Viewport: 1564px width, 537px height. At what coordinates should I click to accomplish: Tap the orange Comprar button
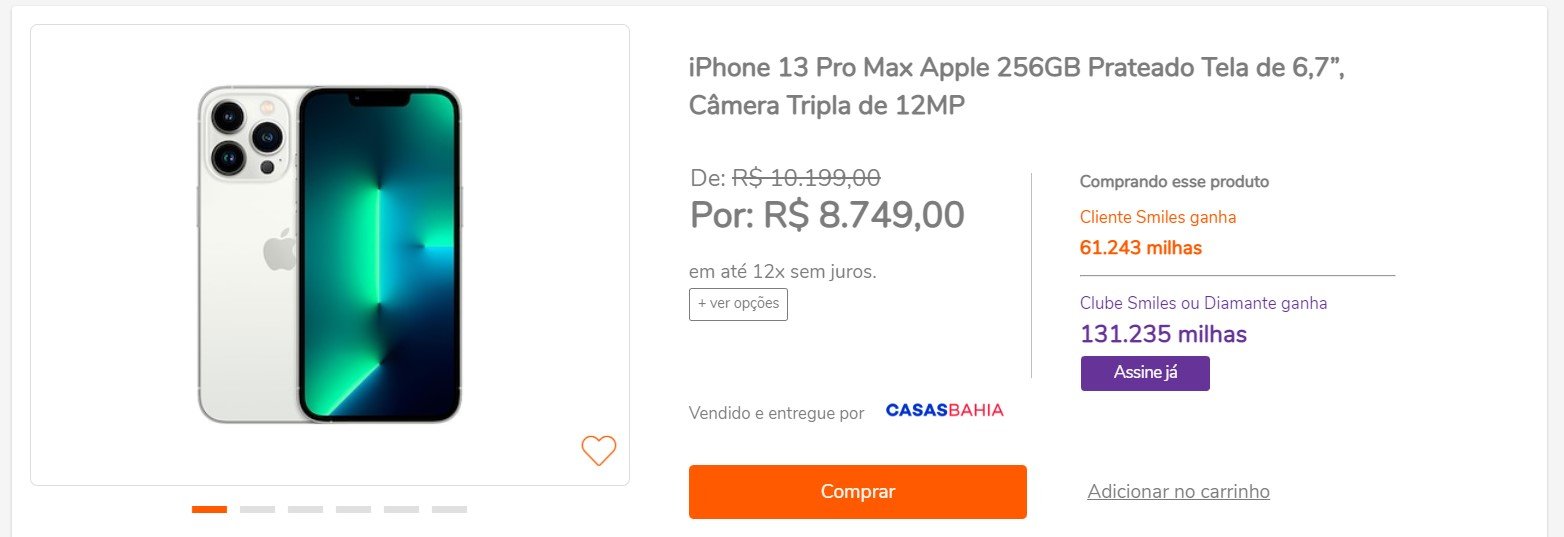857,492
